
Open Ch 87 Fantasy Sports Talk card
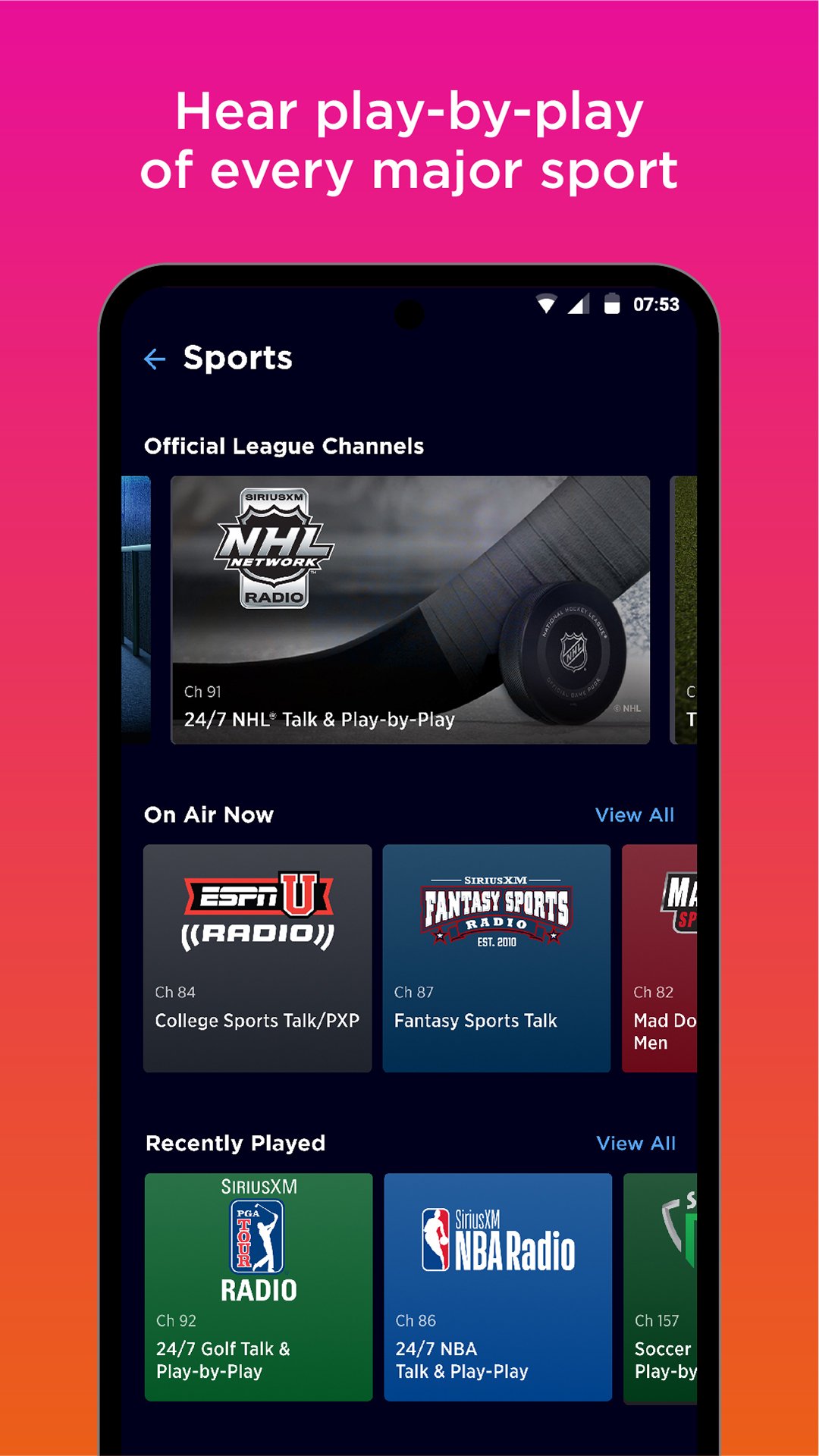[x=497, y=959]
